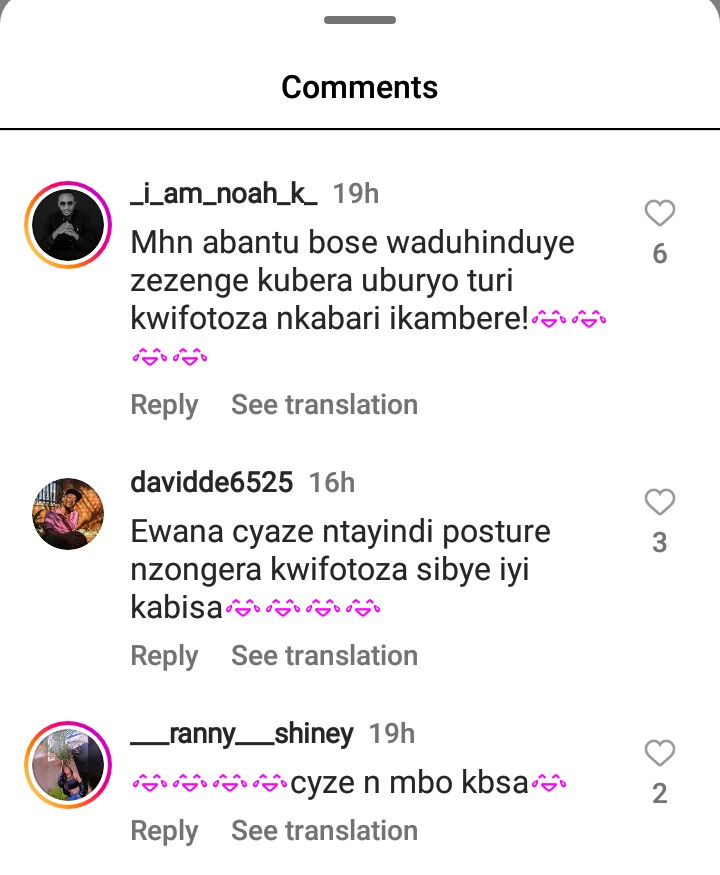Open the davidde6525 username link
This screenshot has width=720, height=875.
212,482
